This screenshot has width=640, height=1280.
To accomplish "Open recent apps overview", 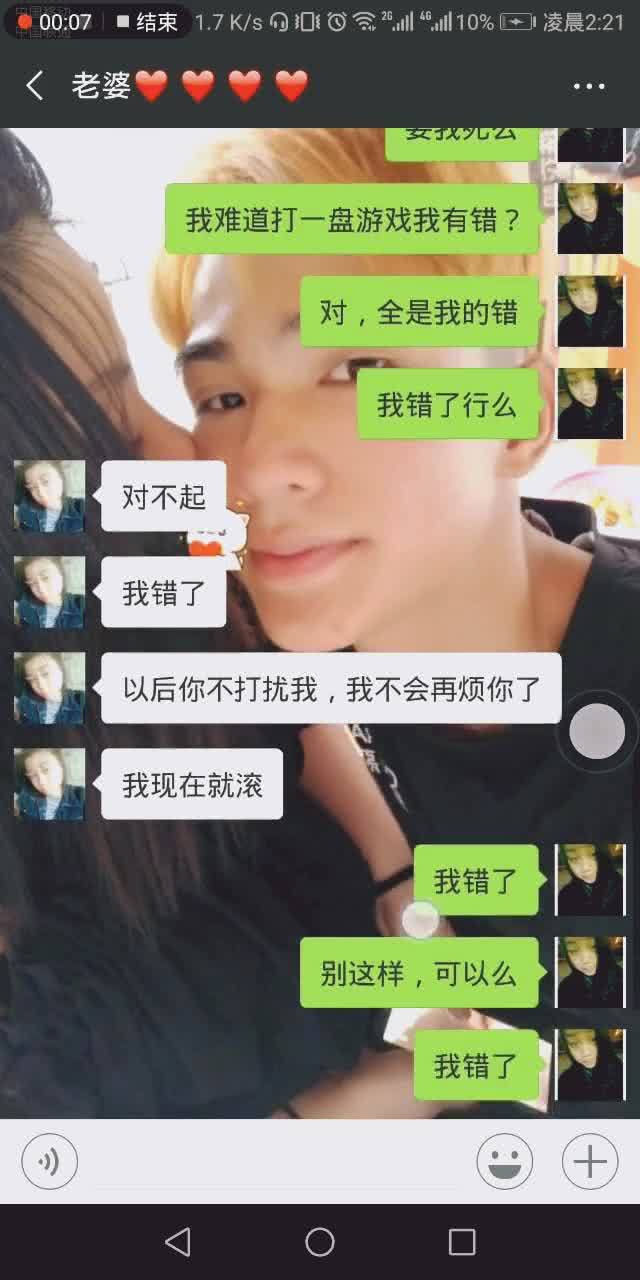I will tap(461, 1242).
